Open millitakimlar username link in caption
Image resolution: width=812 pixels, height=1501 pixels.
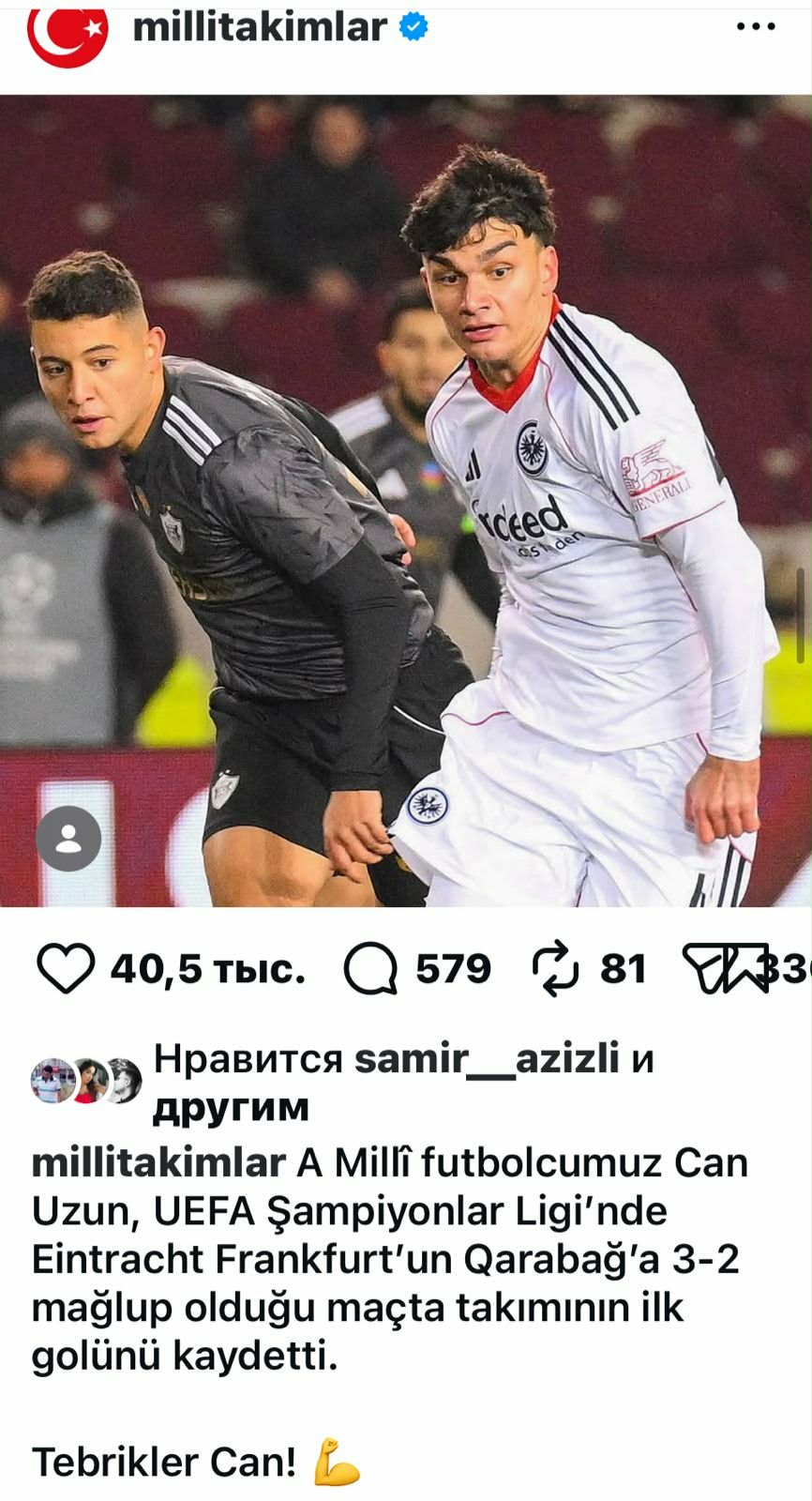(158, 1163)
